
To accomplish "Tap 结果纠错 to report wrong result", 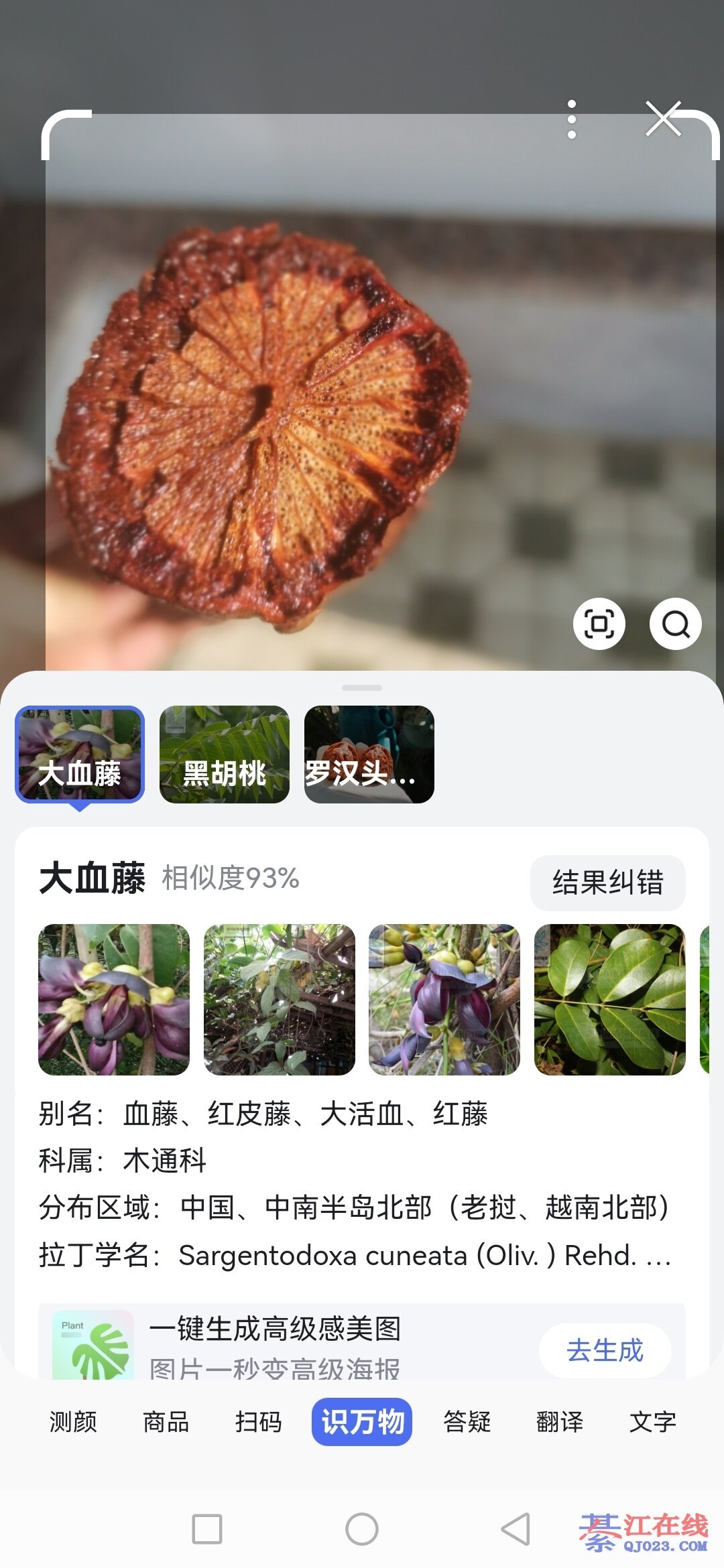I will point(607,883).
